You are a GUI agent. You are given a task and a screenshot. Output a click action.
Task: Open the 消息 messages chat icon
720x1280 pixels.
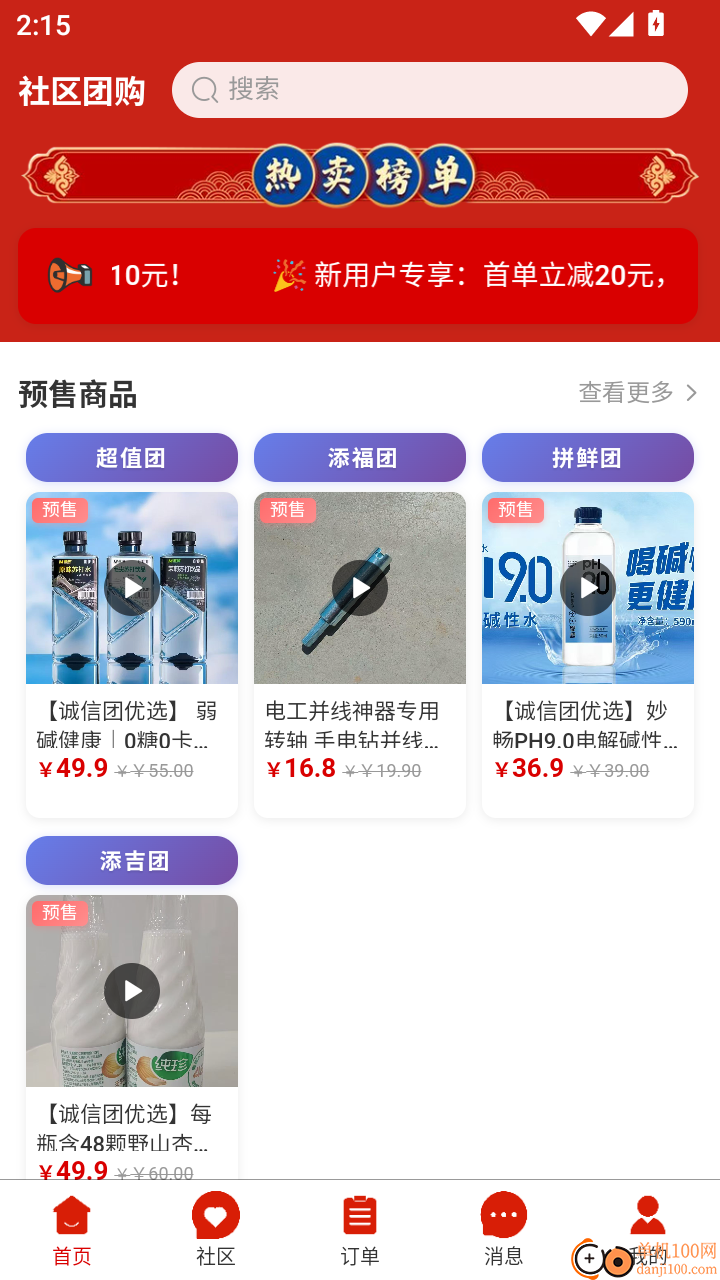pos(504,1214)
